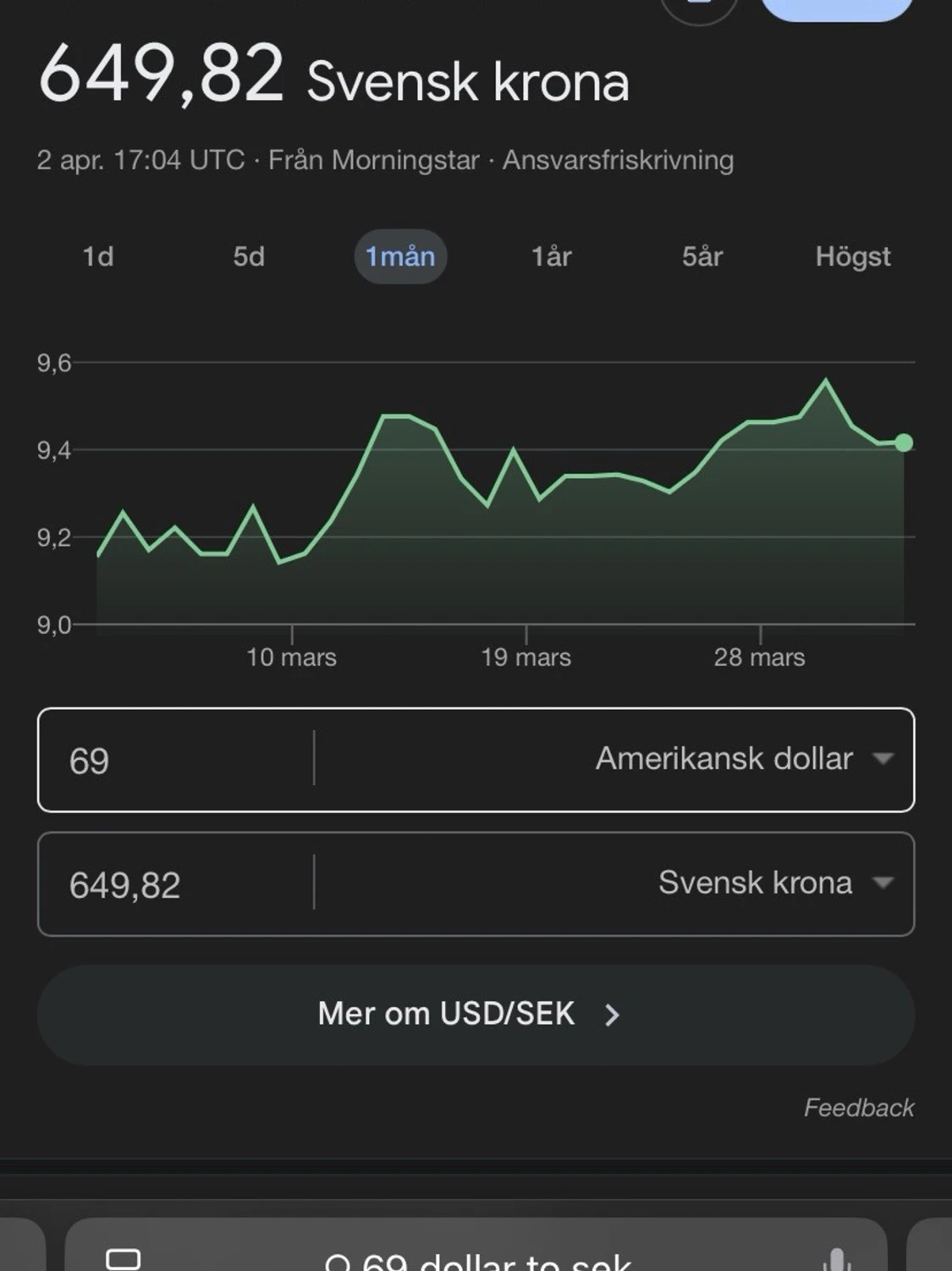Select the Högst time range
952x1271 pixels.
[854, 256]
